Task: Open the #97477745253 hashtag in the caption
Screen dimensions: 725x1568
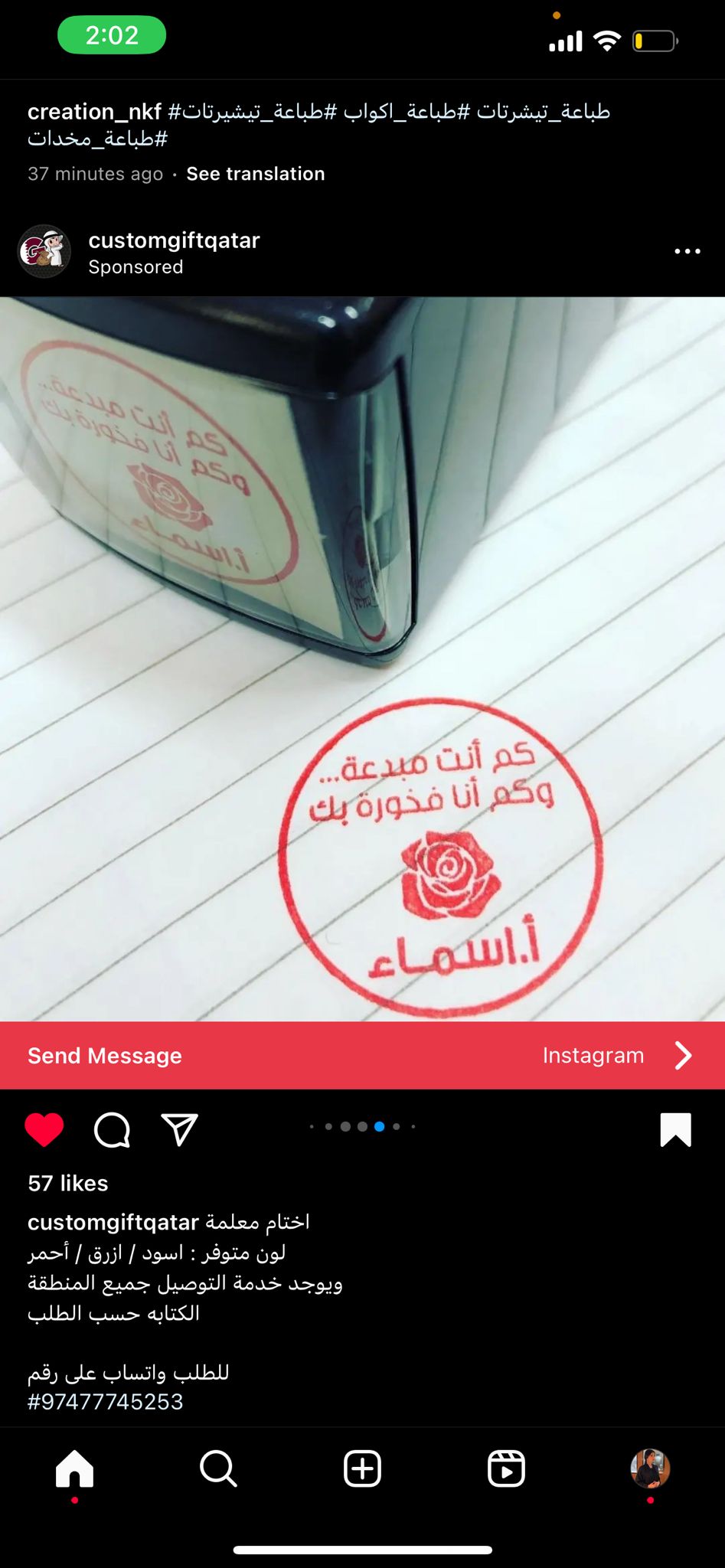Action: coord(106,1401)
